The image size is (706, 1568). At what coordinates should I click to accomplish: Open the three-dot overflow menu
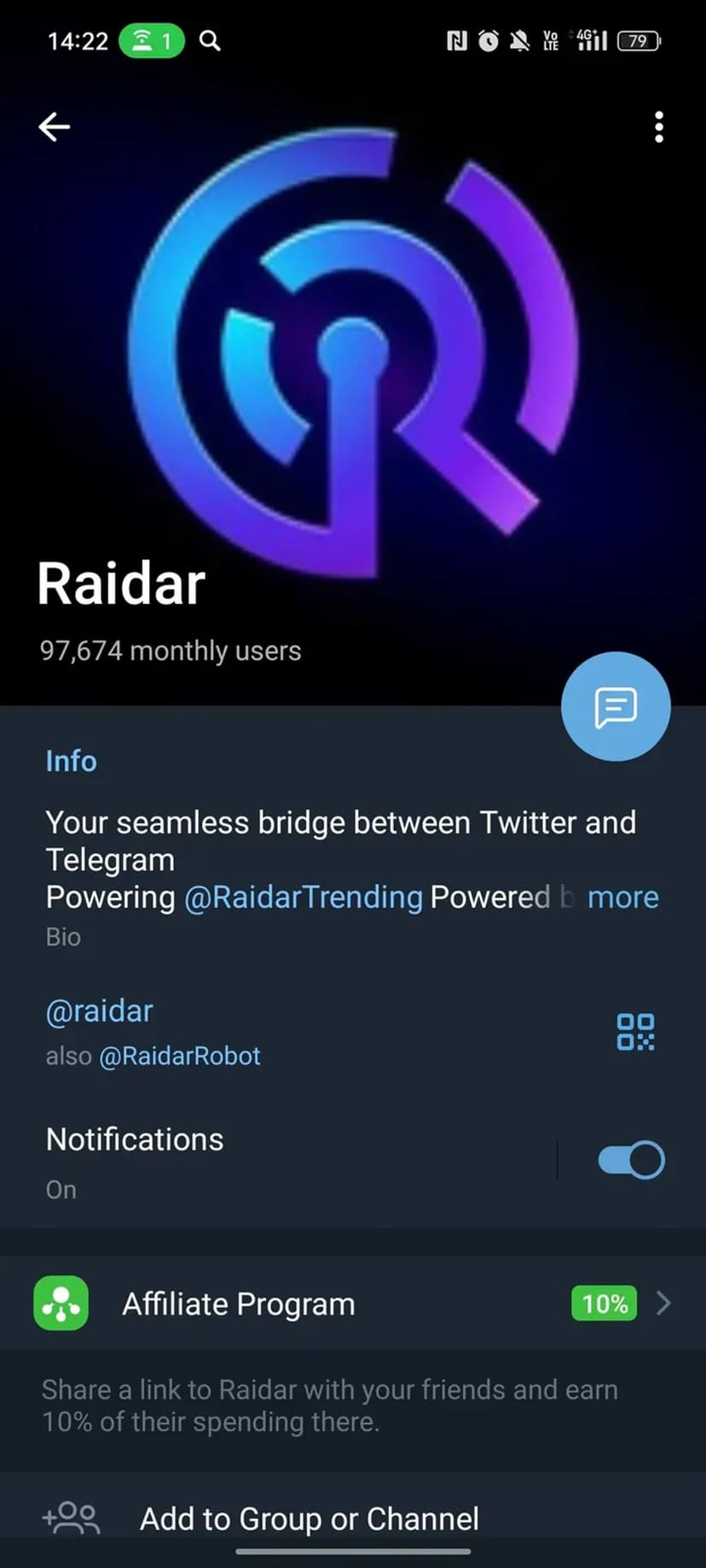[x=658, y=127]
